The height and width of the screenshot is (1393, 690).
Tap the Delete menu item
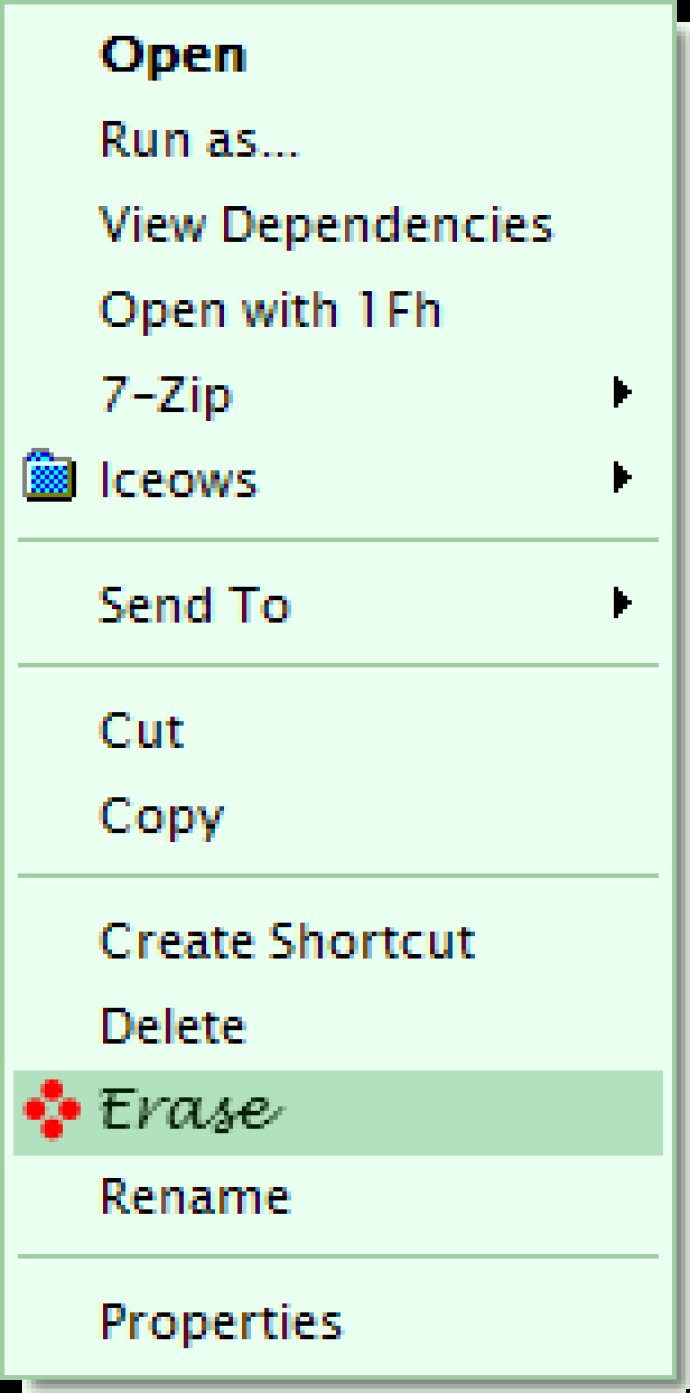pyautogui.click(x=338, y=1026)
